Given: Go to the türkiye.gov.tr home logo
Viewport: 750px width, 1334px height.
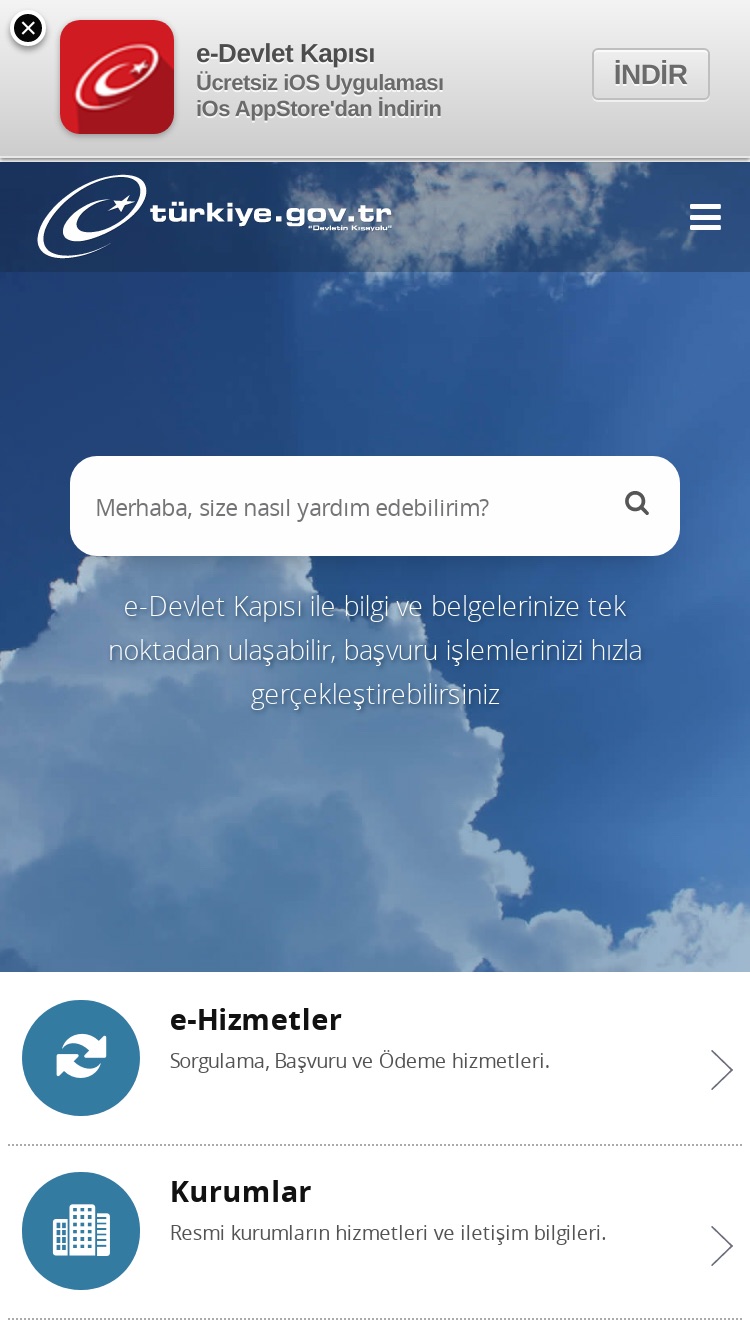Looking at the screenshot, I should 215,216.
